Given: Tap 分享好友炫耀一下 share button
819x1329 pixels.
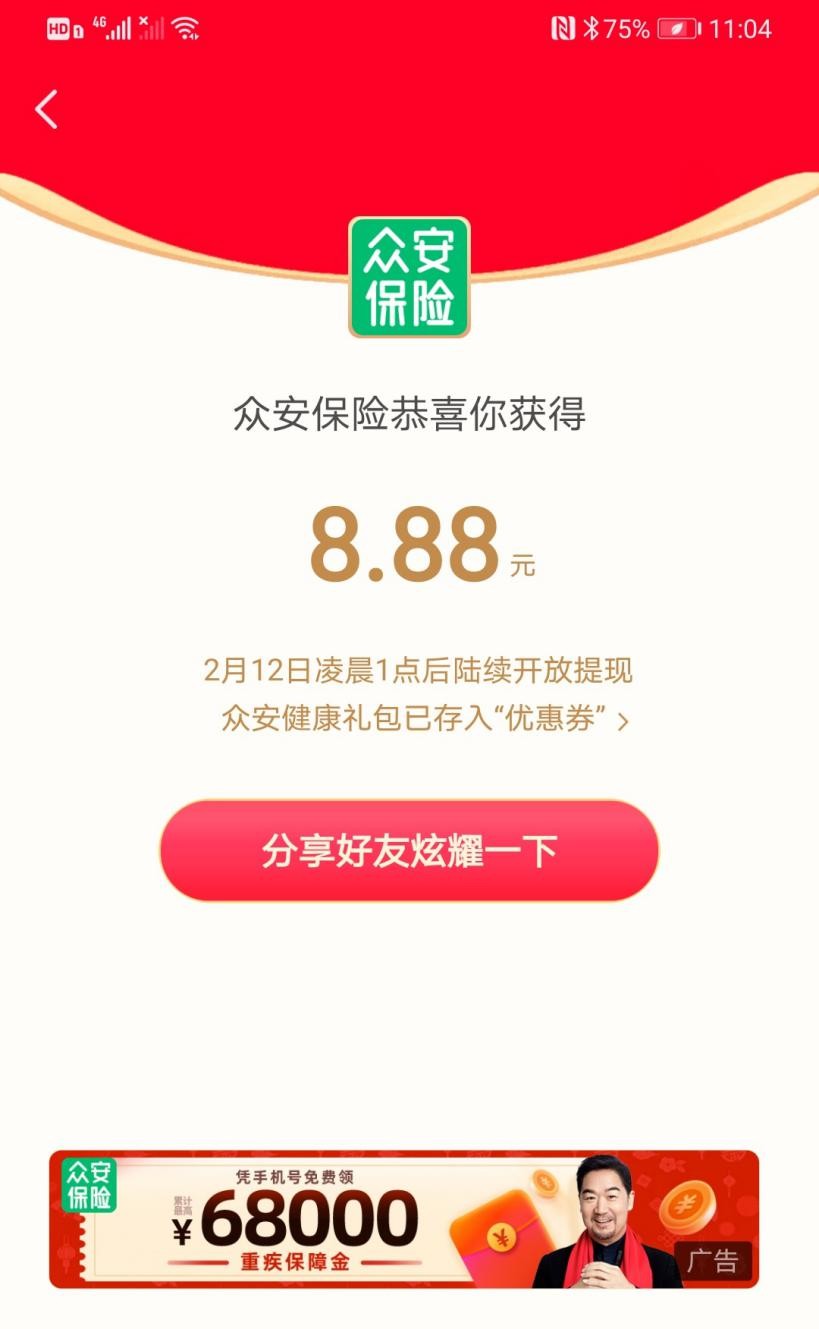Looking at the screenshot, I should [x=409, y=851].
